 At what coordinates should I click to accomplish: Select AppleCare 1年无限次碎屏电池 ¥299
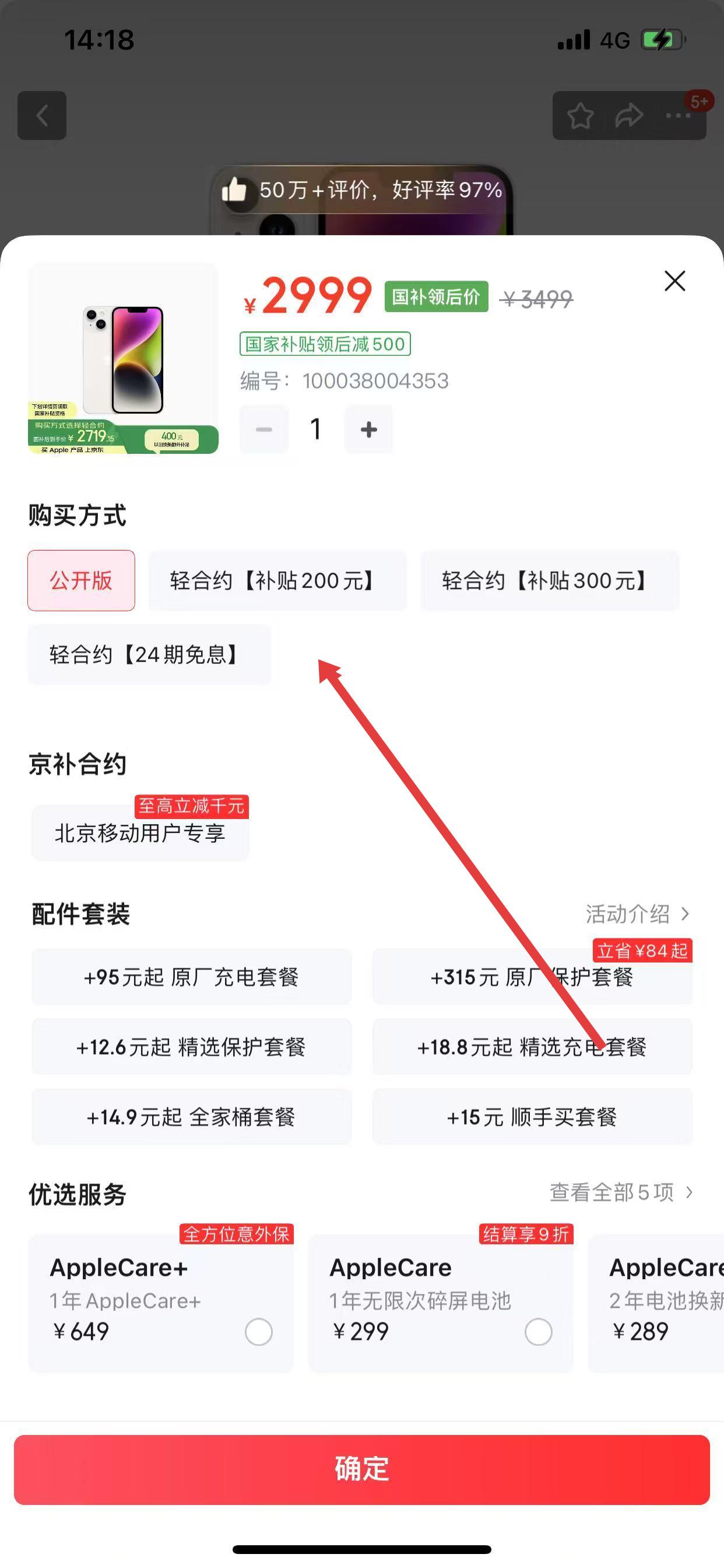(538, 1332)
